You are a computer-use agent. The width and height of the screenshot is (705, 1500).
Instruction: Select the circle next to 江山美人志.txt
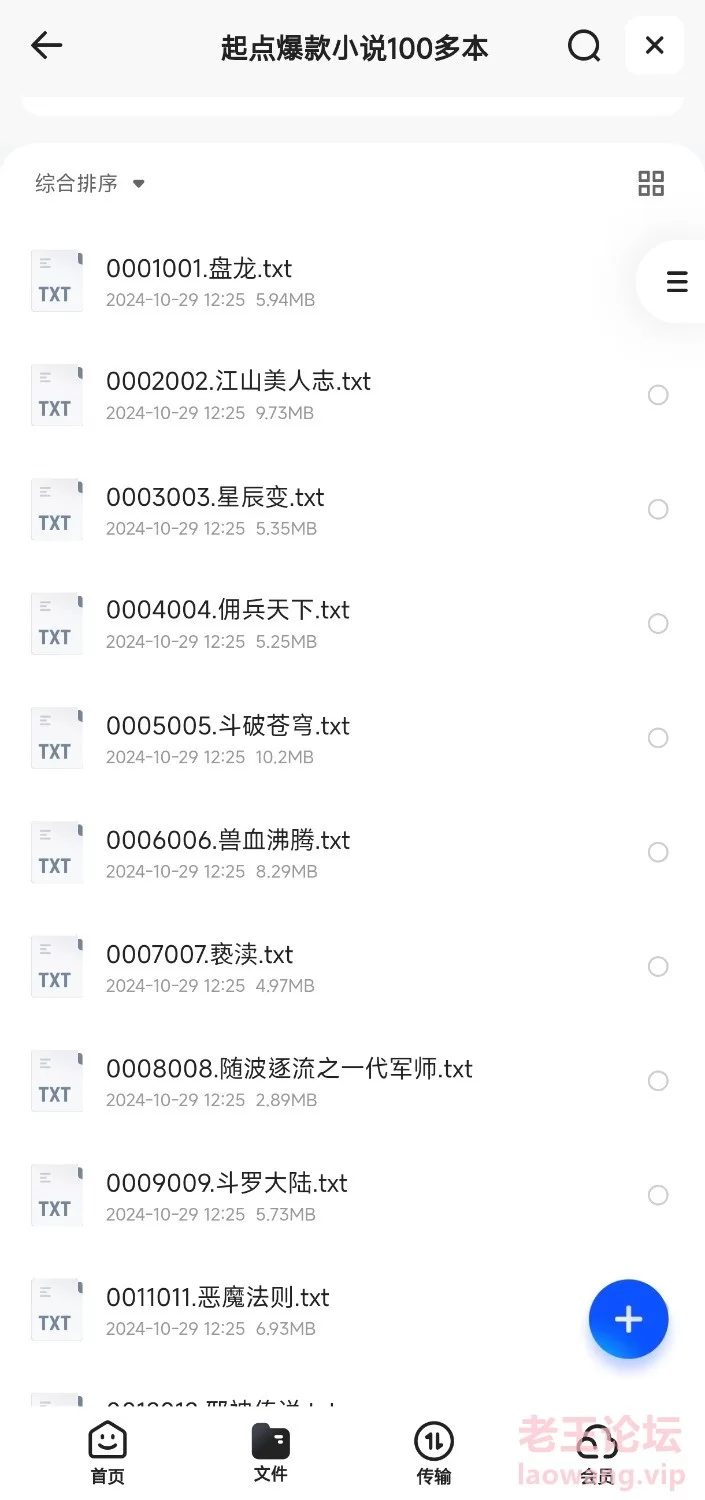658,395
